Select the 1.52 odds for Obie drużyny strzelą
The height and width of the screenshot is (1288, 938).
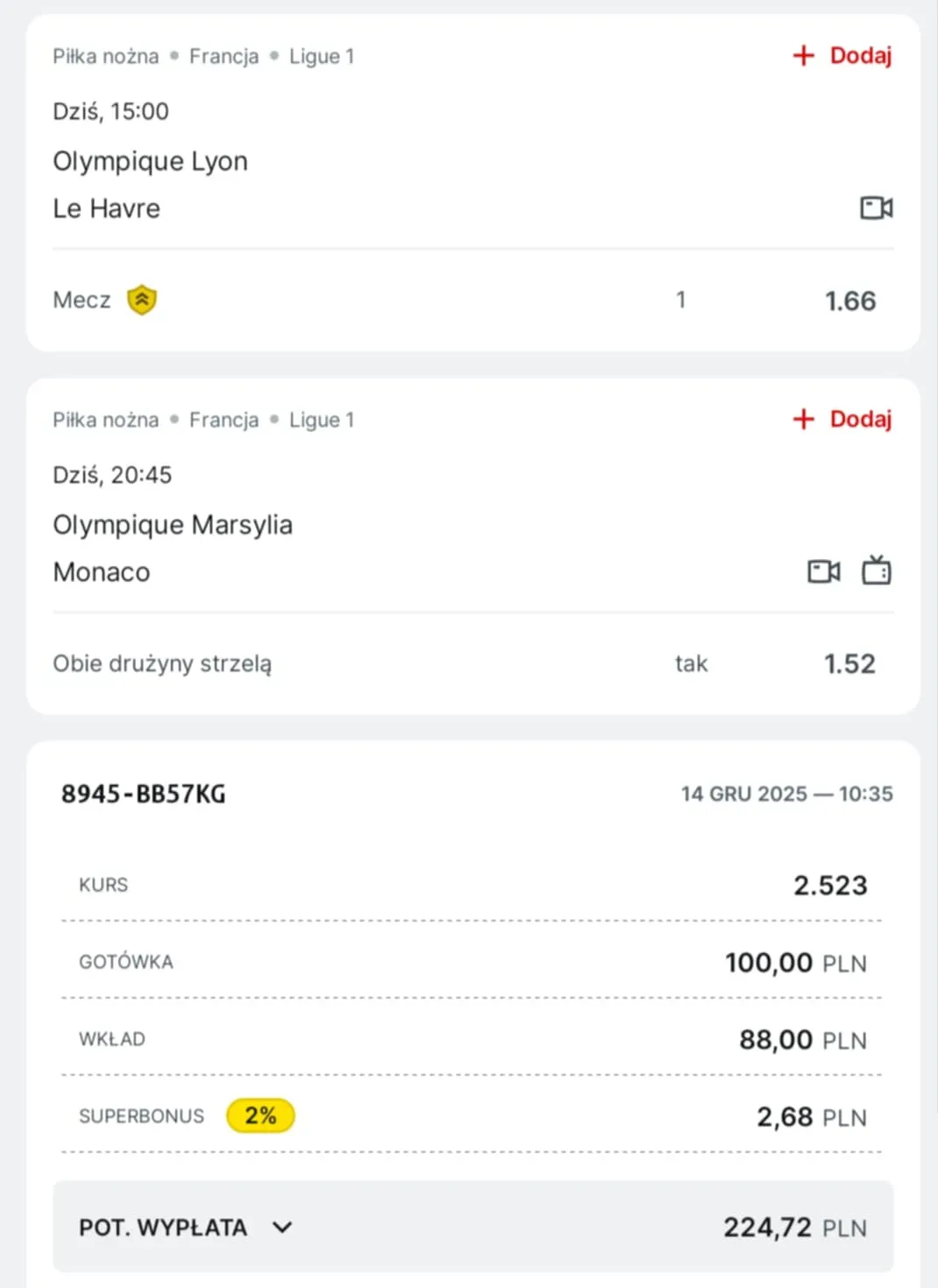[x=849, y=663]
